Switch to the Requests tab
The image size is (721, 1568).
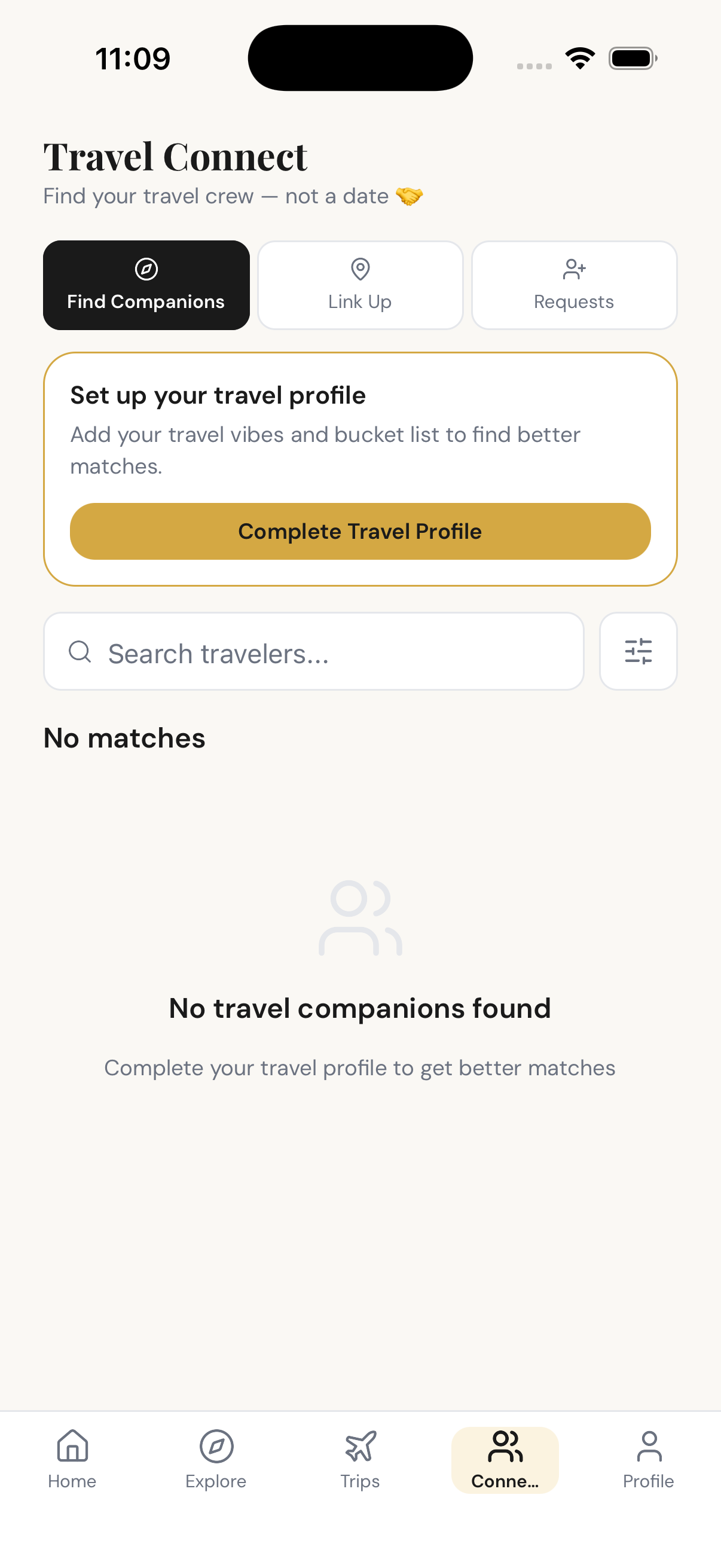pos(574,285)
